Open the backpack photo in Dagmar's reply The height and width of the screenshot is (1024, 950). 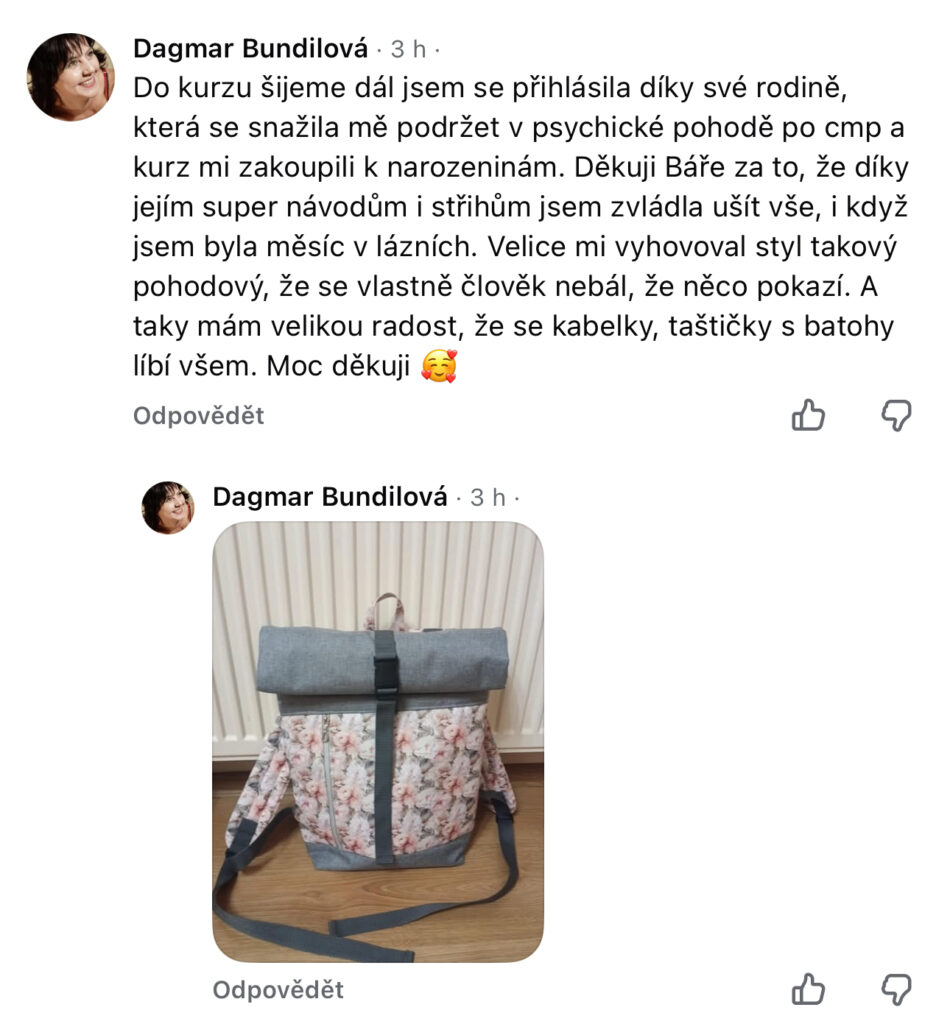pos(377,741)
